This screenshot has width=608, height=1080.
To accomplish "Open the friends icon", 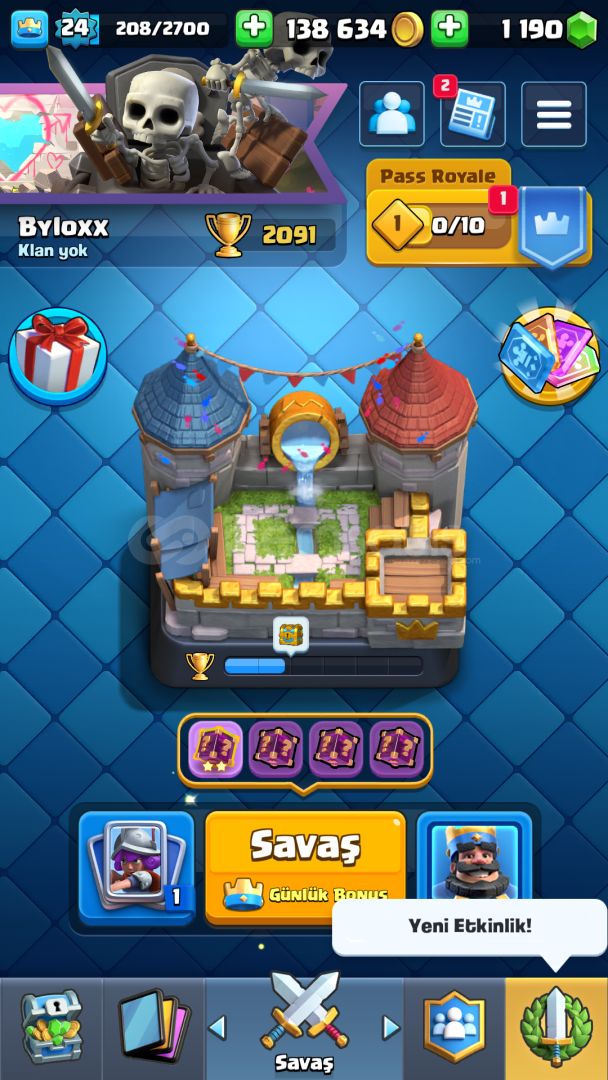I will point(392,114).
